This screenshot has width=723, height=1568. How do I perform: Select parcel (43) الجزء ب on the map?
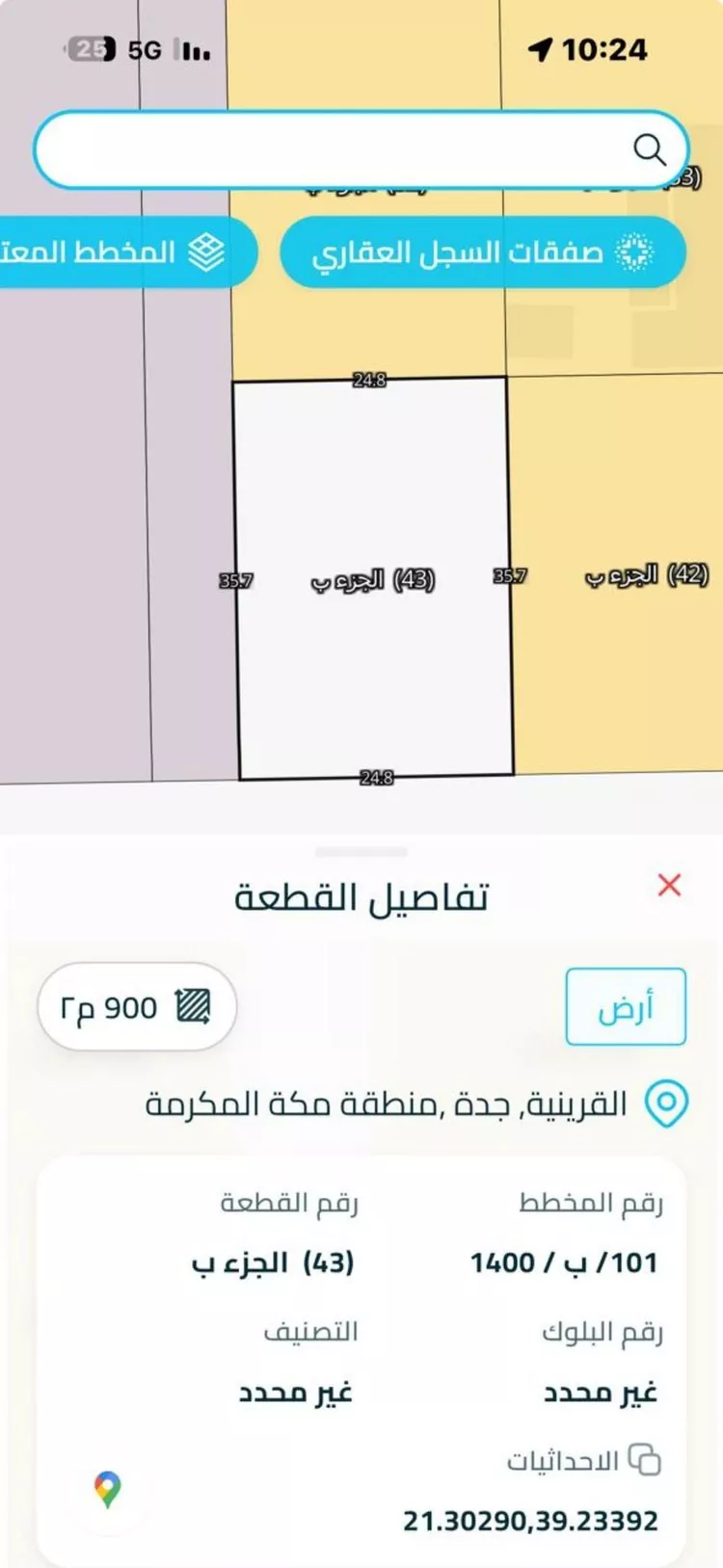[x=371, y=578]
